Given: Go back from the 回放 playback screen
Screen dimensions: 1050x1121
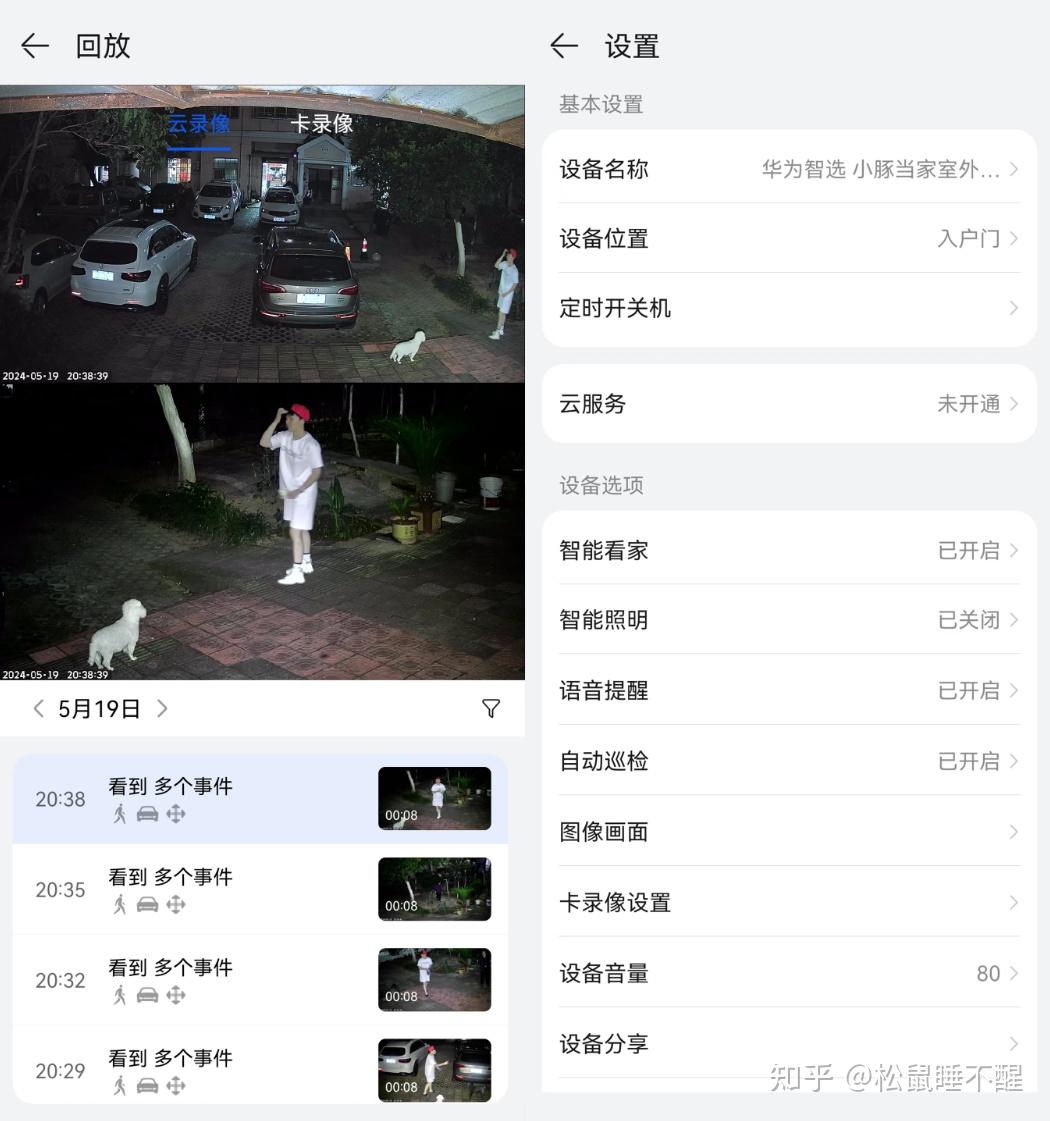Looking at the screenshot, I should 35,46.
